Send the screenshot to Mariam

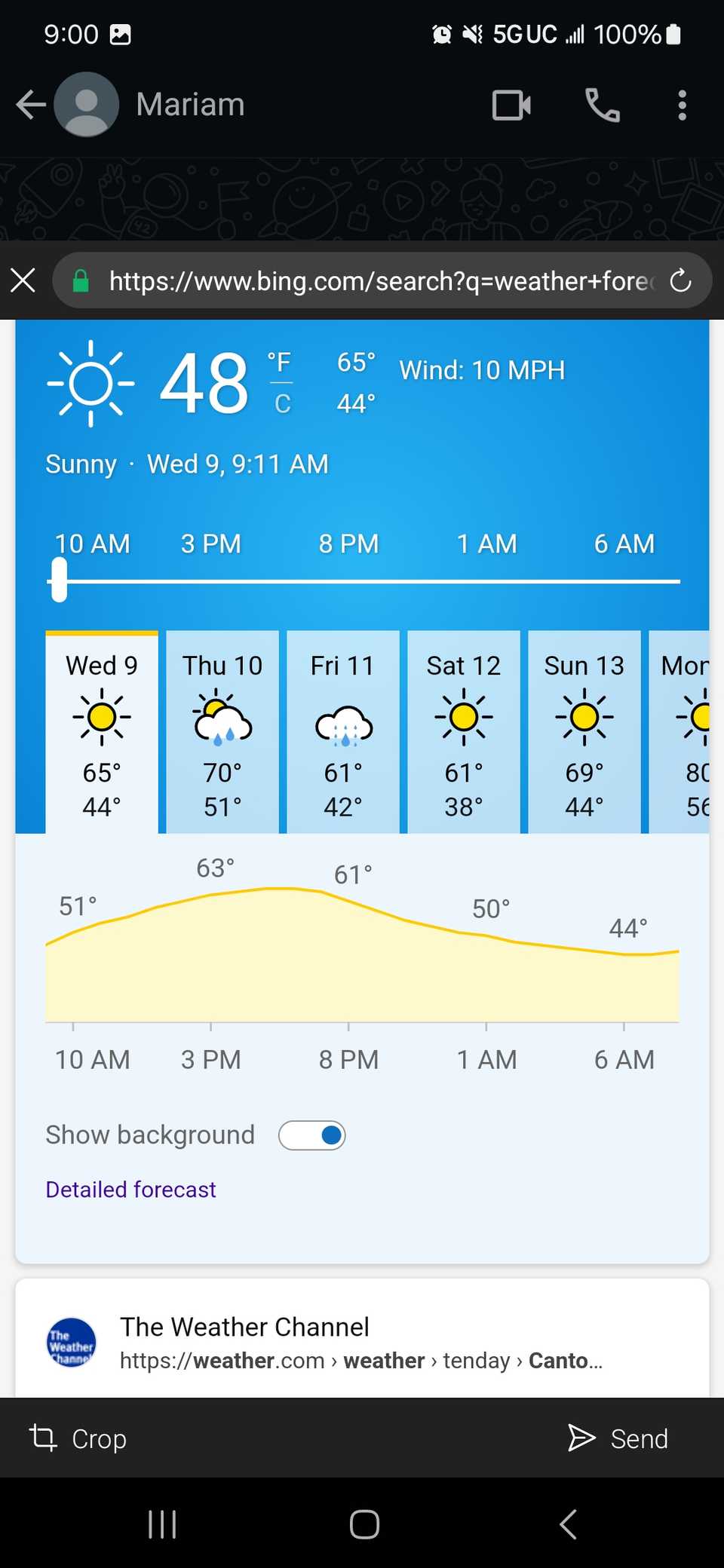tap(618, 1438)
